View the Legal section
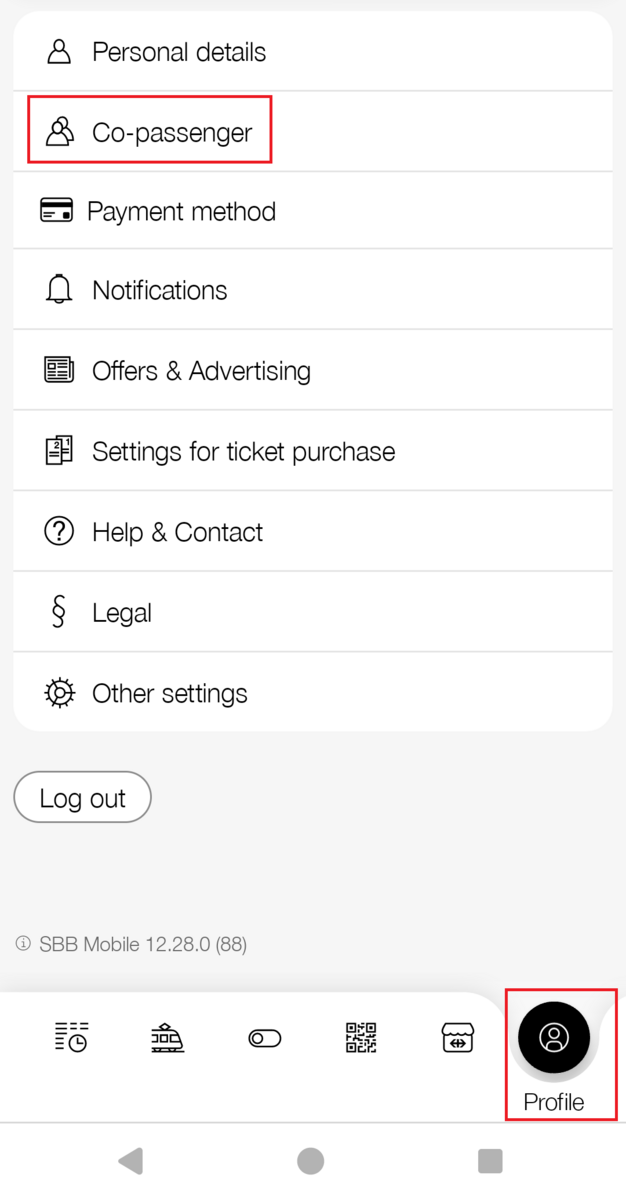Viewport: 626px width, 1200px height. pos(313,612)
